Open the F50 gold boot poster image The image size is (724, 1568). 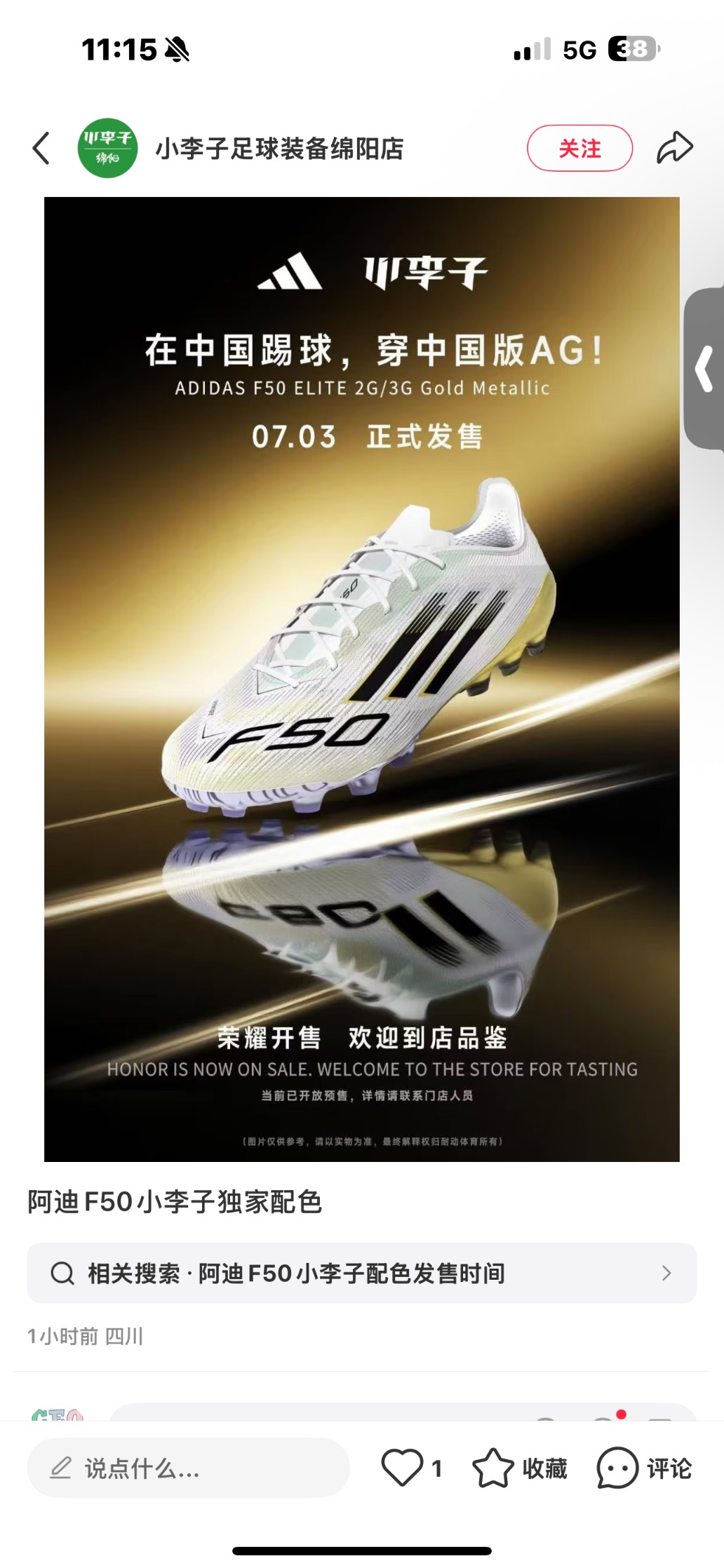click(362, 679)
